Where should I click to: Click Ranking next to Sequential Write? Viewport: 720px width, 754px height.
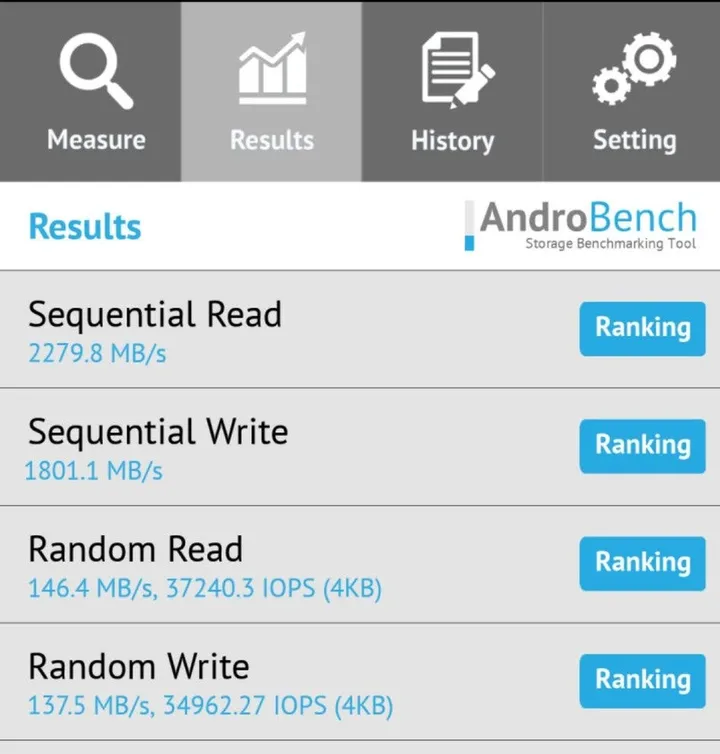642,446
